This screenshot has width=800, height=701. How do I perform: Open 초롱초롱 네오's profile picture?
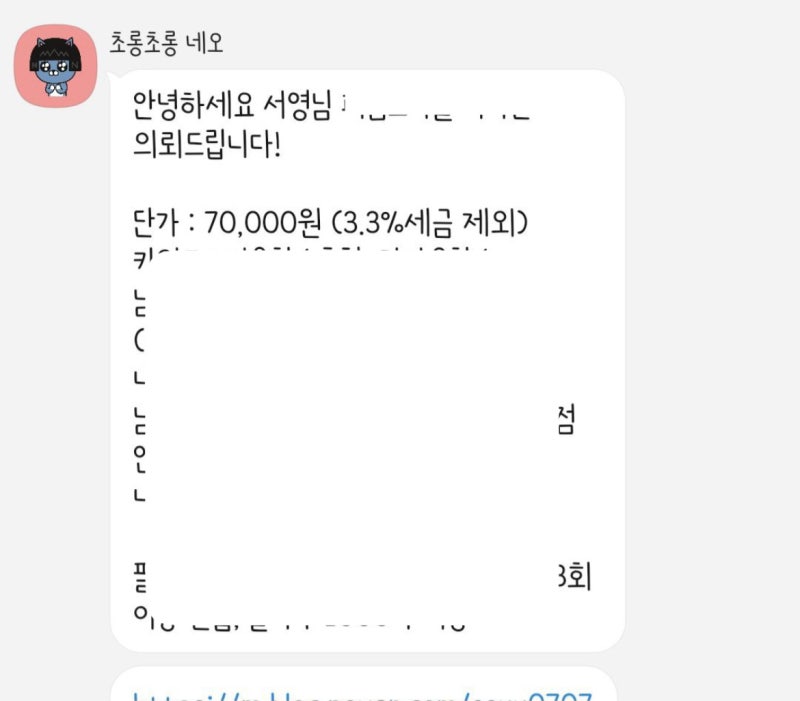56,66
